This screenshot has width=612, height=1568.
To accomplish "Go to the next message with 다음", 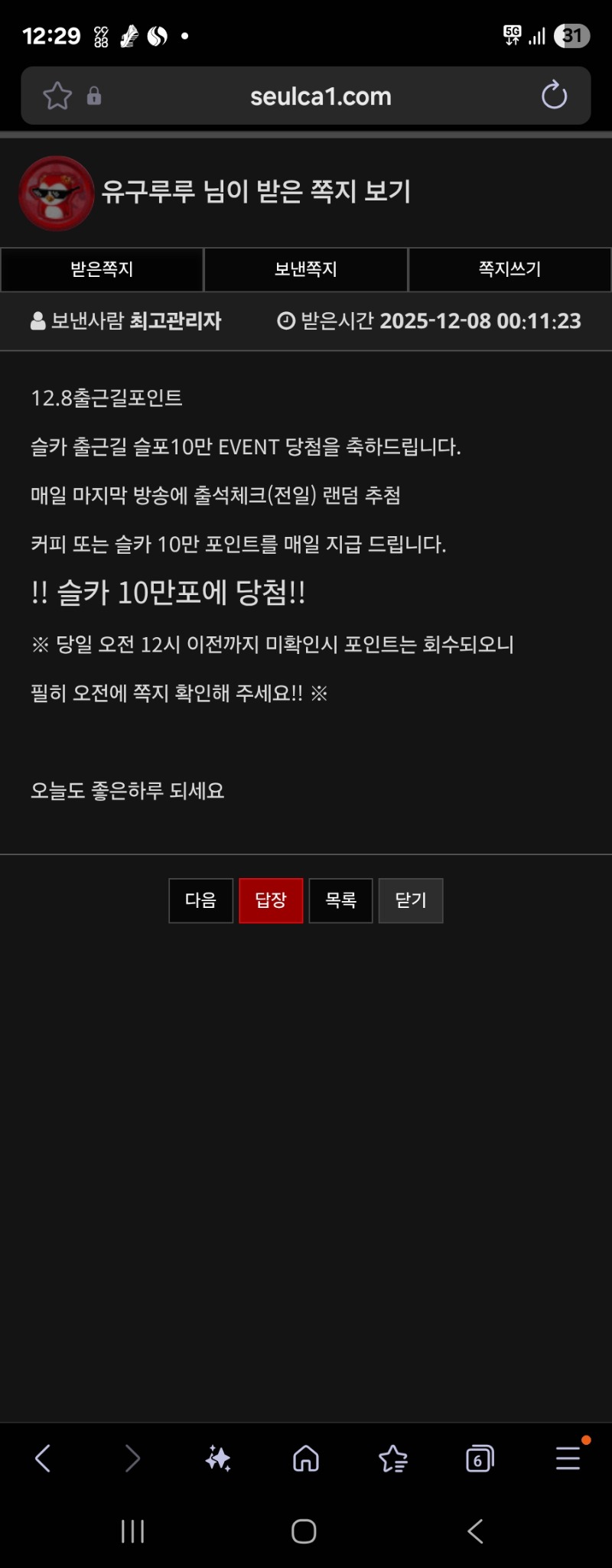I will tap(200, 900).
